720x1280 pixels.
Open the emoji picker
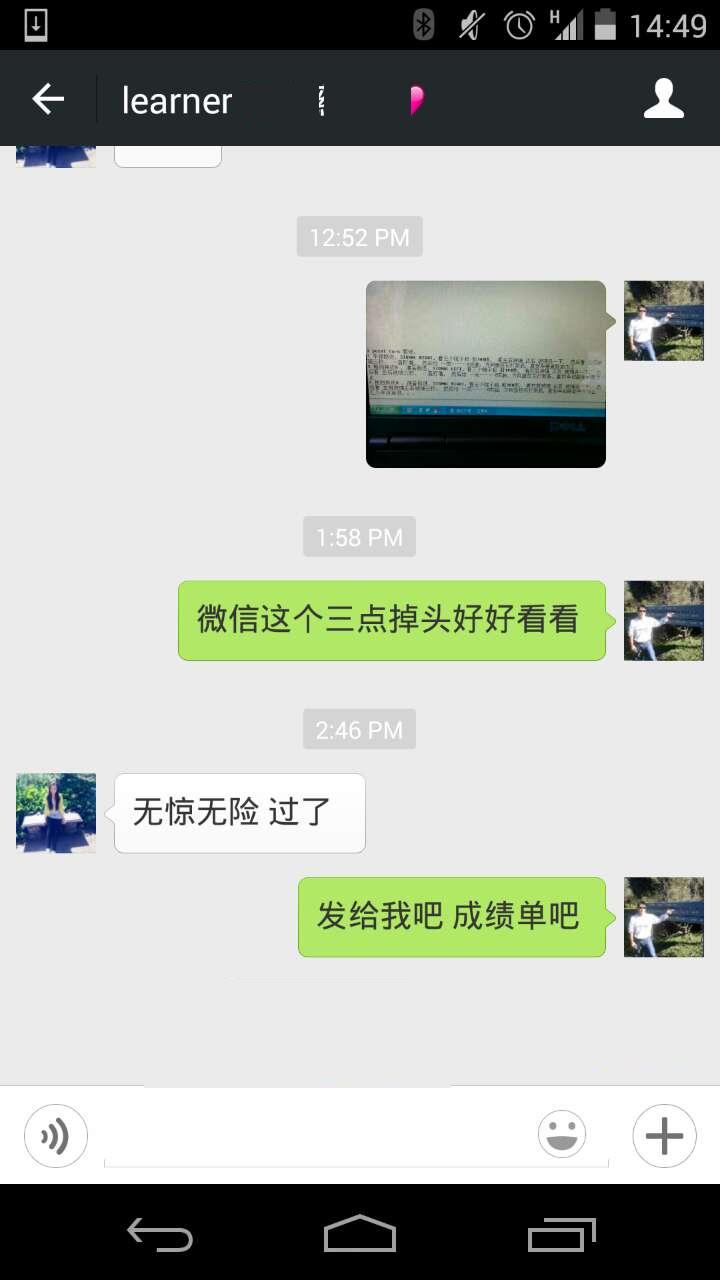click(x=562, y=1135)
